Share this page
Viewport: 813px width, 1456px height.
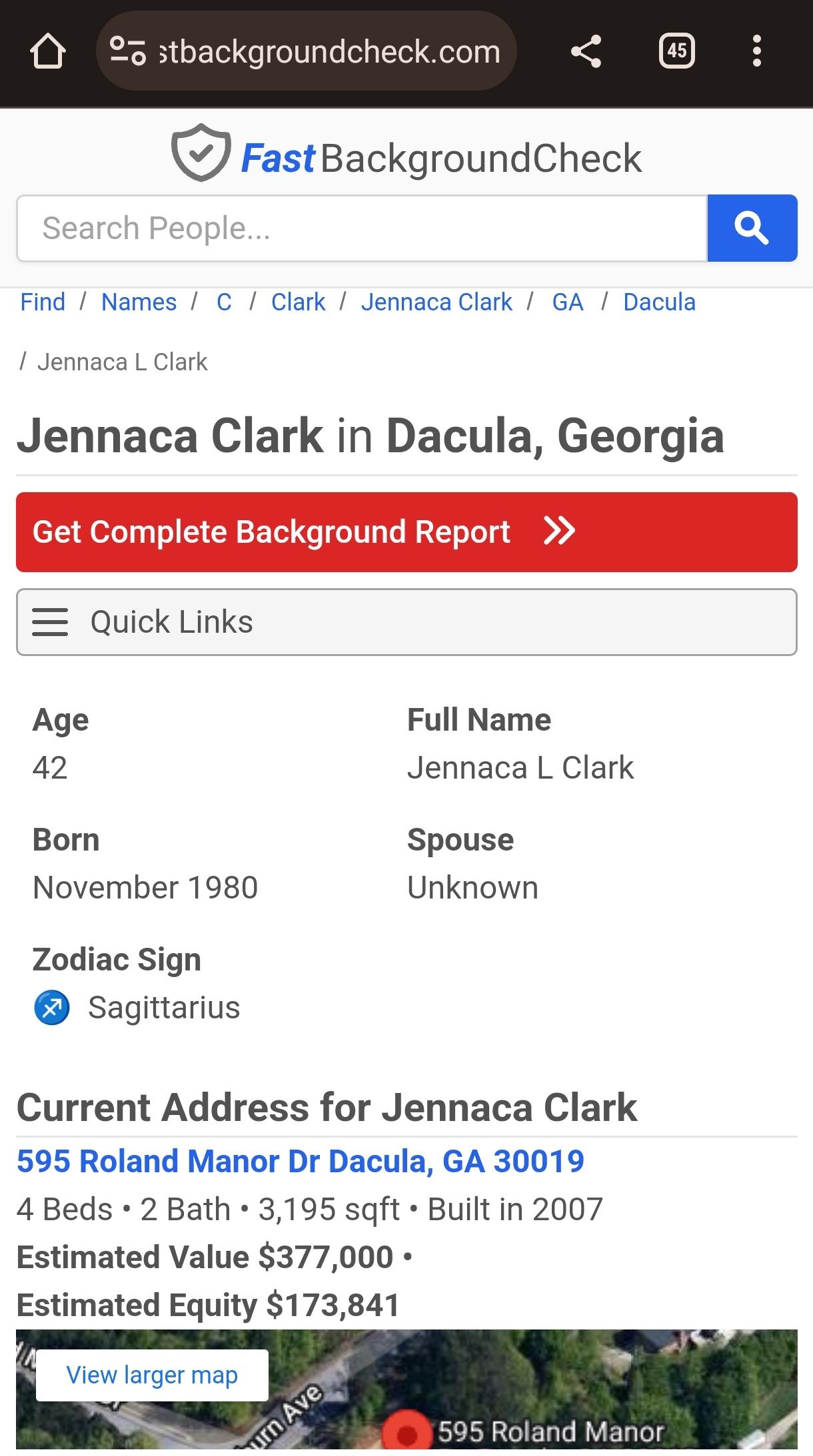586,51
